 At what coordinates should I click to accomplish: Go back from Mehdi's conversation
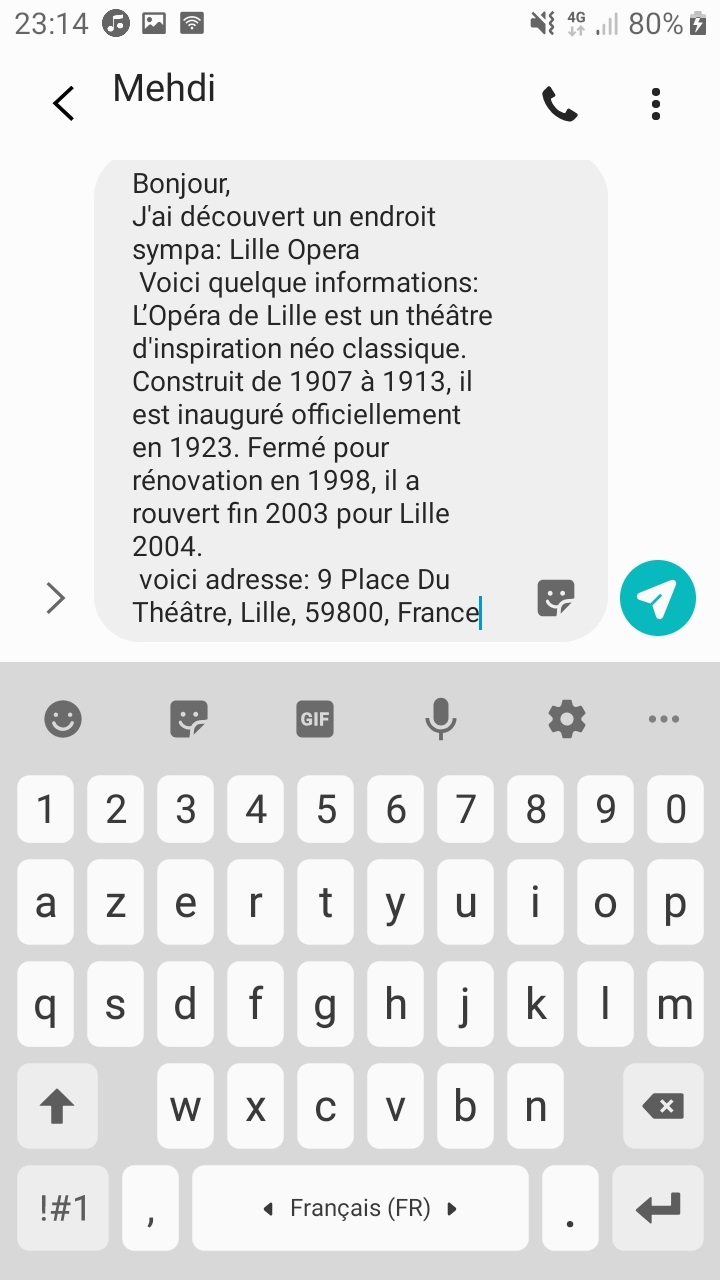click(x=63, y=103)
